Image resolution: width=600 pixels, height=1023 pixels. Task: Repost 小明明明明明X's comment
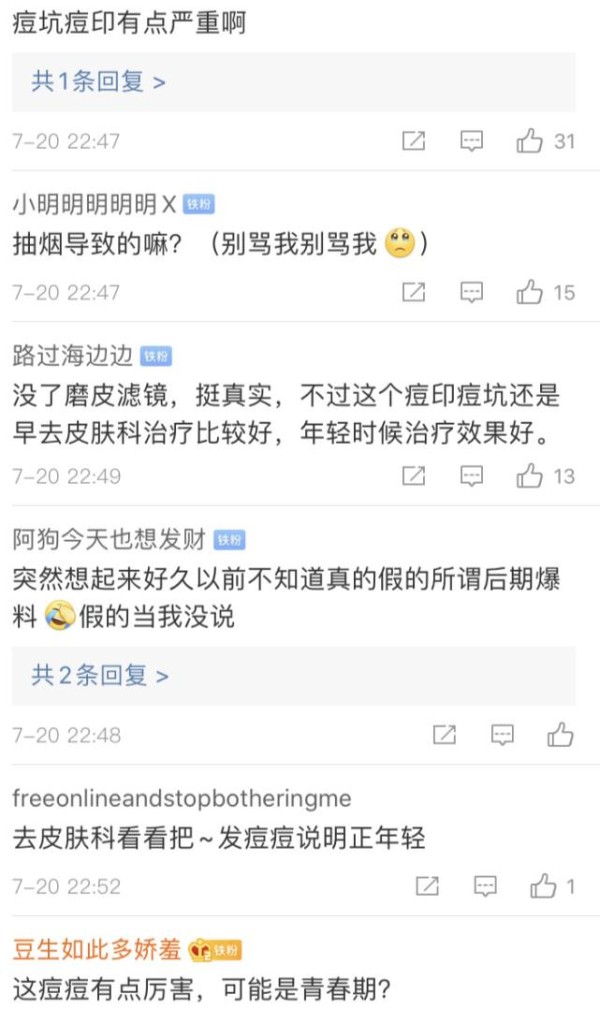(x=413, y=292)
